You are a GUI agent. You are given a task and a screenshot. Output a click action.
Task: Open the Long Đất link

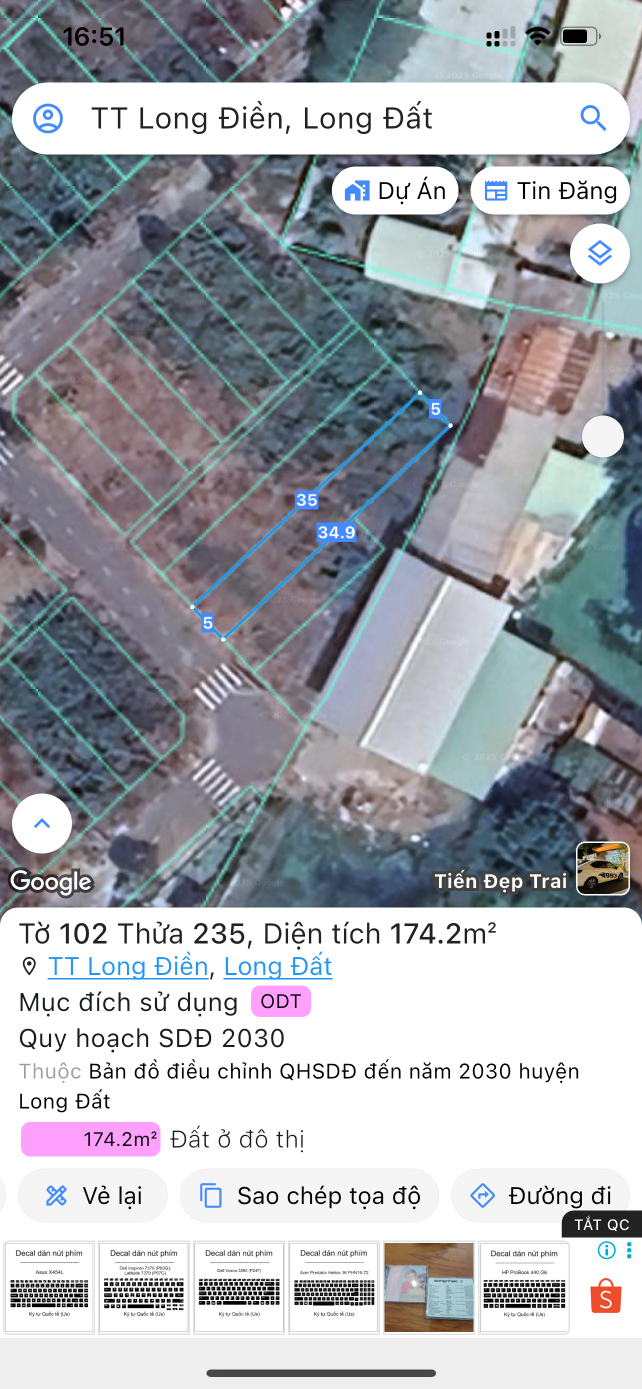click(278, 967)
